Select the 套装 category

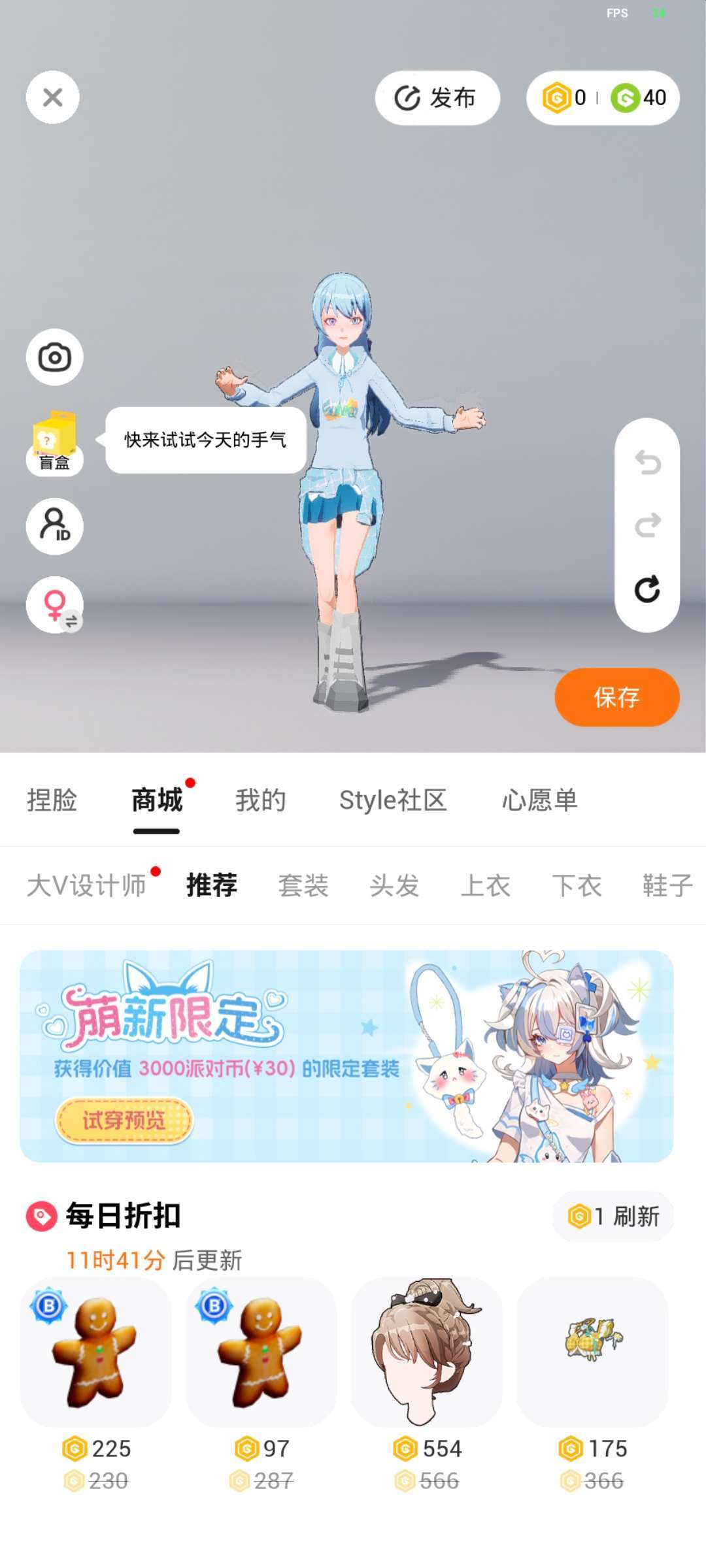point(303,886)
